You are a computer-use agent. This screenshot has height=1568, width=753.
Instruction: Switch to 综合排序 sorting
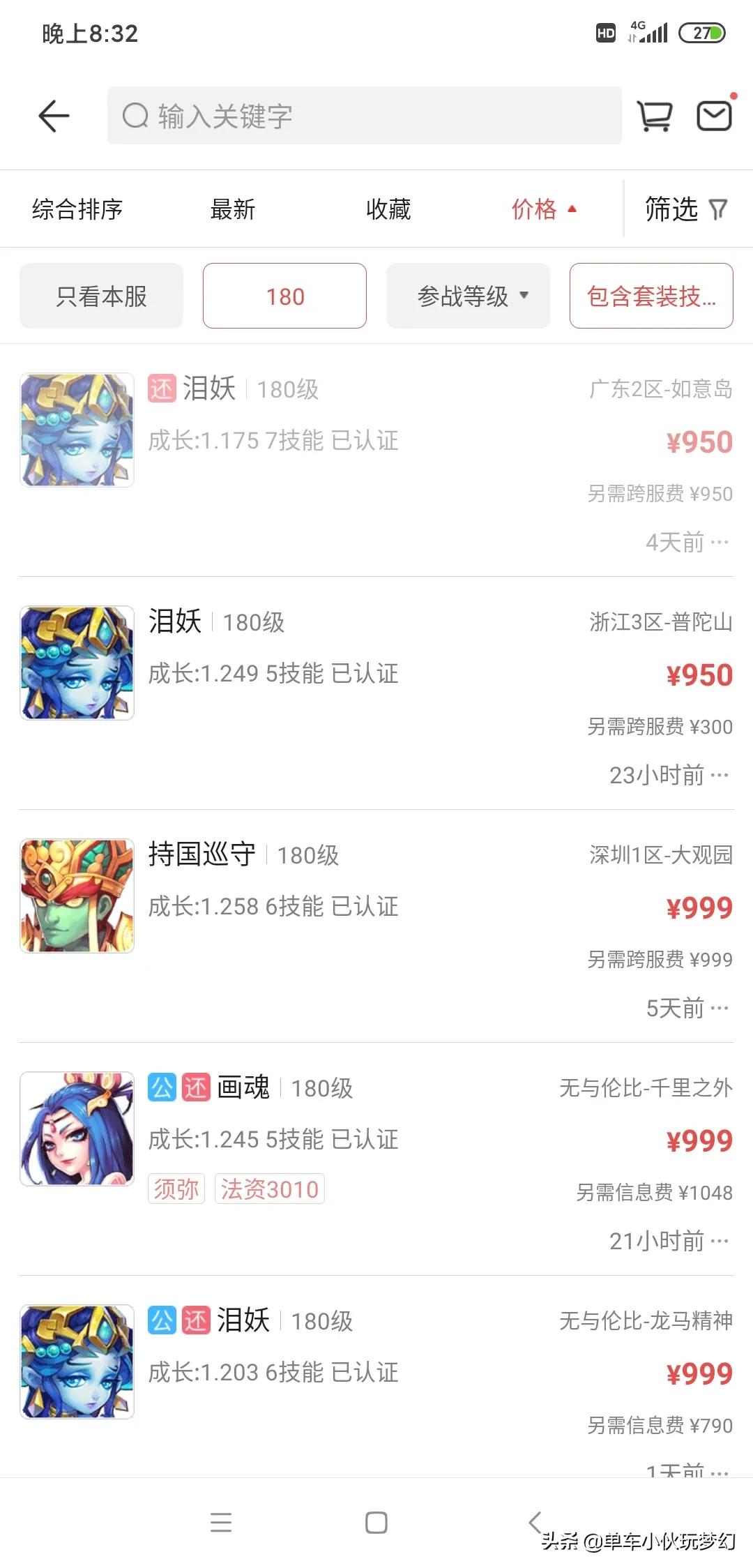(x=77, y=209)
